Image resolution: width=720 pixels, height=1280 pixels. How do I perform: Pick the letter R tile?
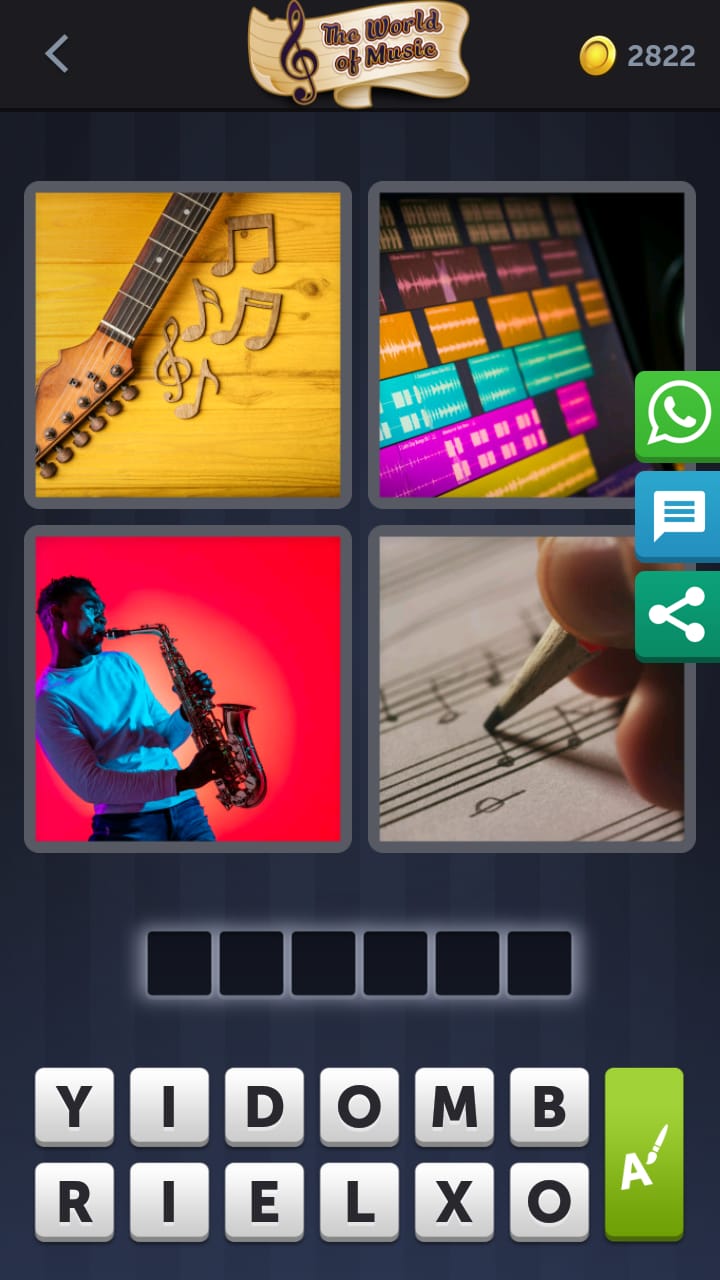coord(74,1201)
